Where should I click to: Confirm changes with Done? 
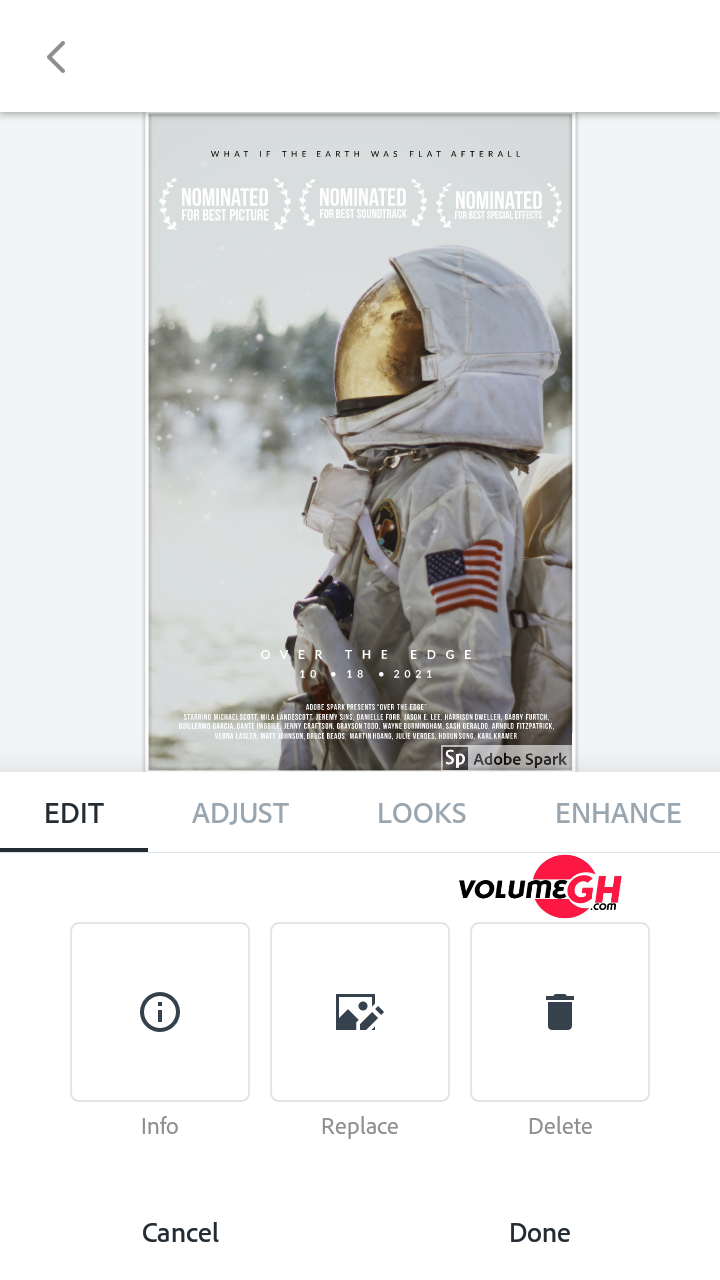[x=540, y=1233]
